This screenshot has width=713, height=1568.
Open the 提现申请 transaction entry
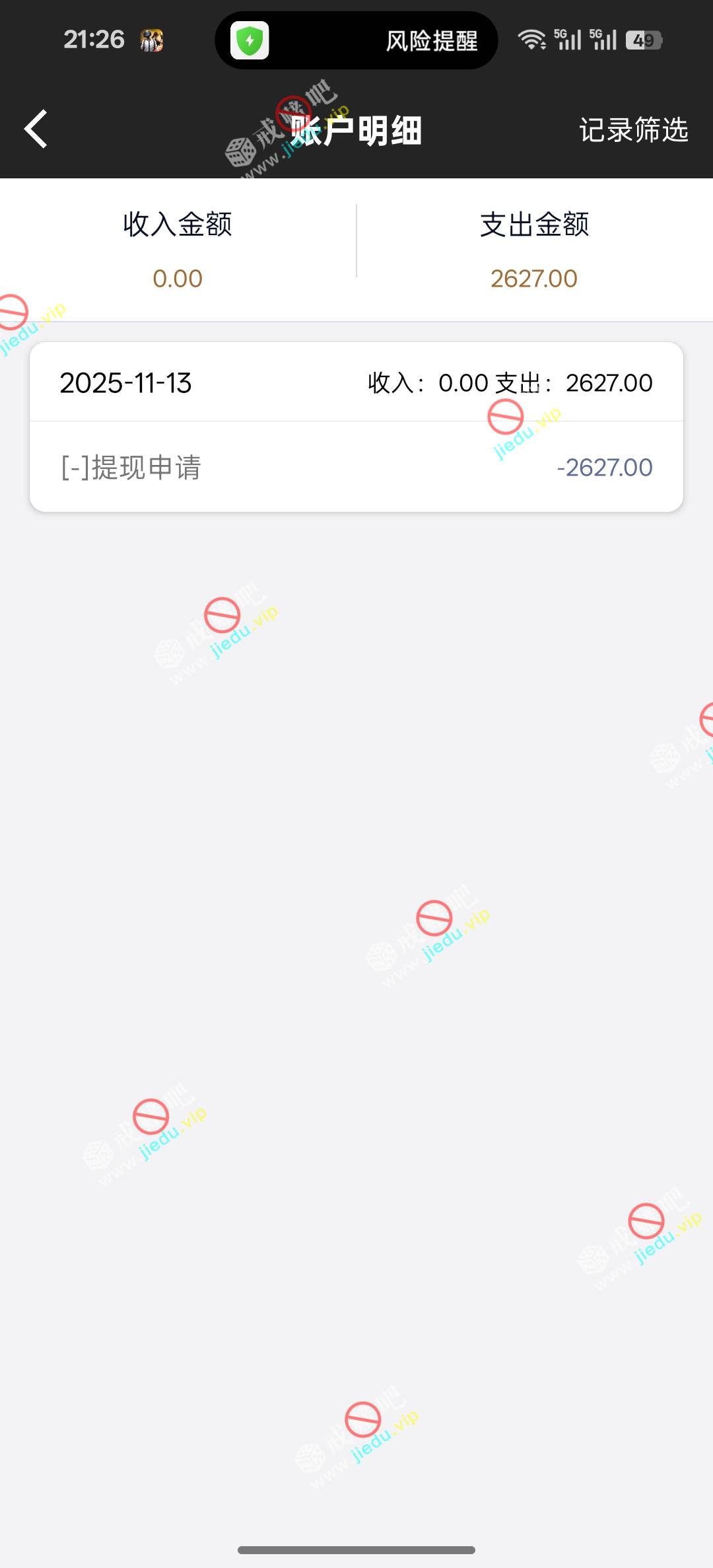(356, 467)
